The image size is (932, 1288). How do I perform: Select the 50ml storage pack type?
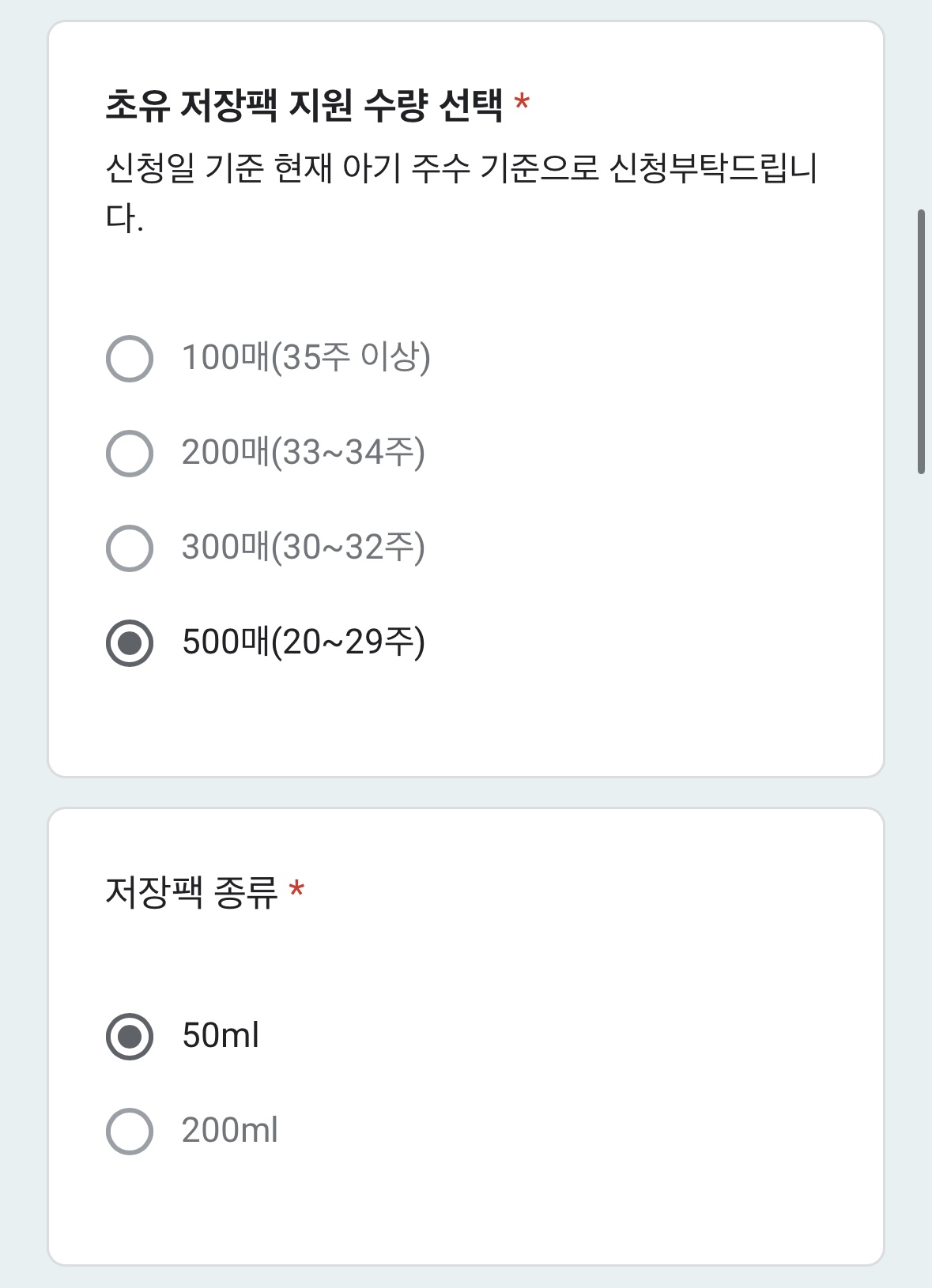tap(130, 1036)
